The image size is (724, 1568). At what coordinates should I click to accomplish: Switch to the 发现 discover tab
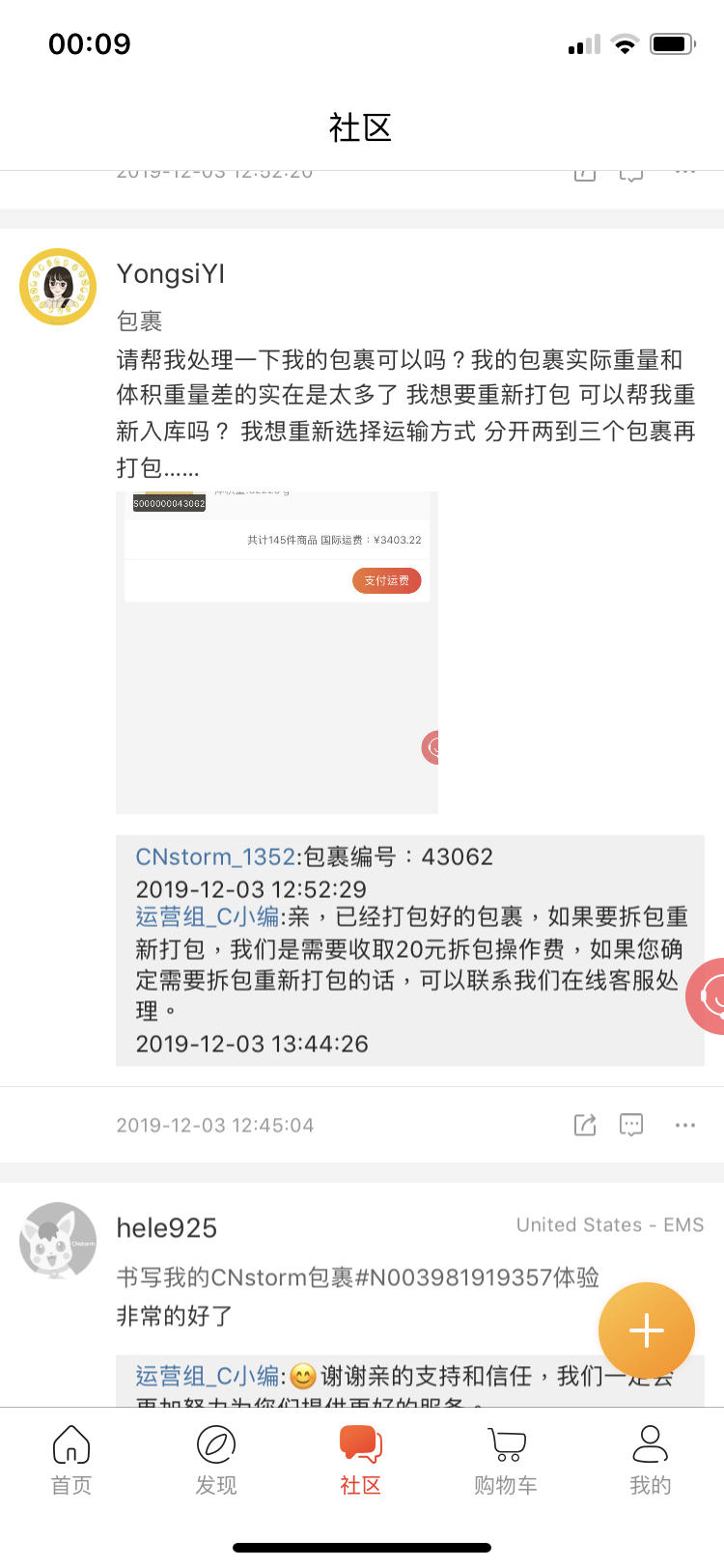coord(216,1459)
